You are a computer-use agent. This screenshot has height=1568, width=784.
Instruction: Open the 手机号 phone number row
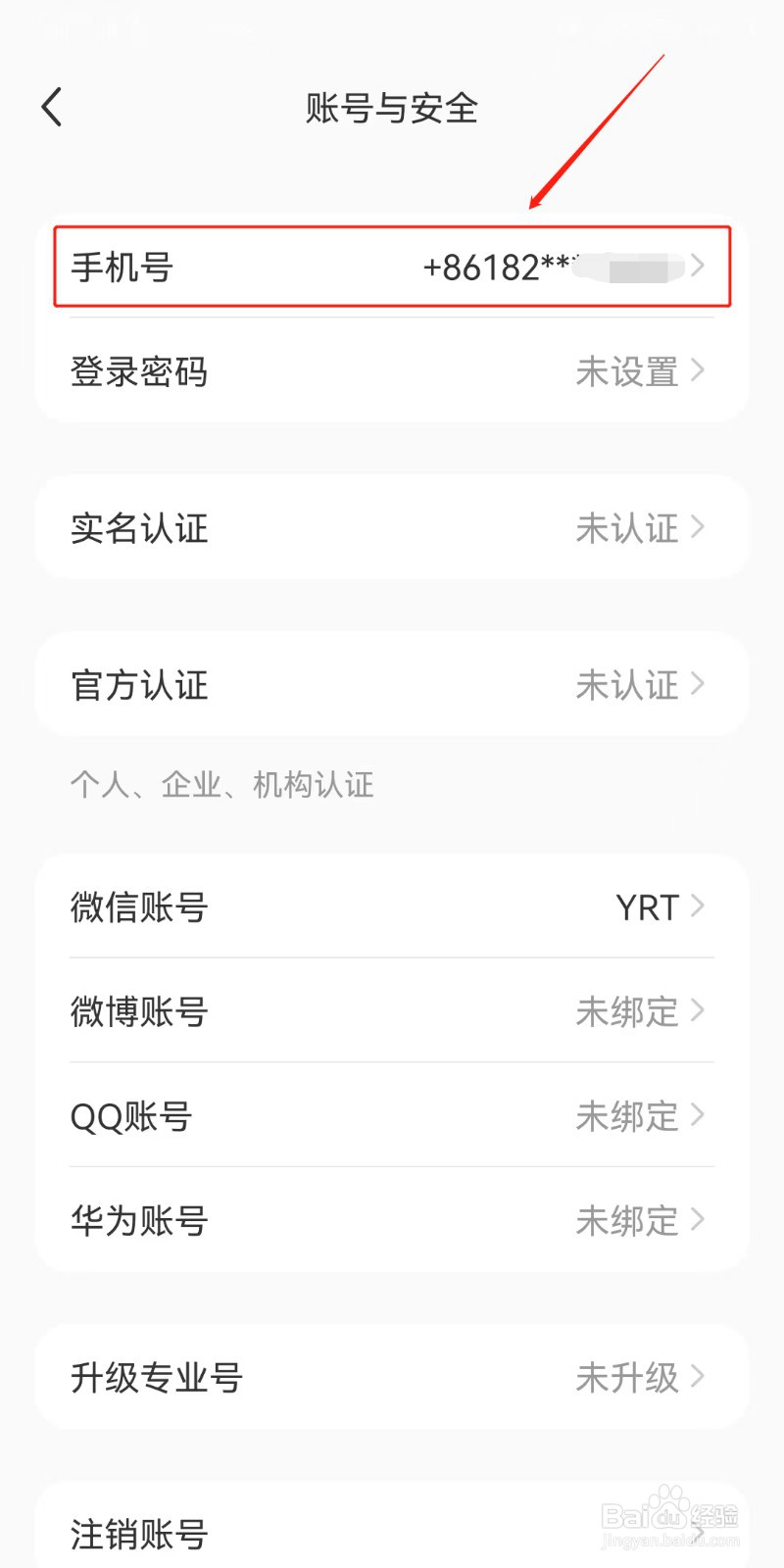[x=392, y=267]
